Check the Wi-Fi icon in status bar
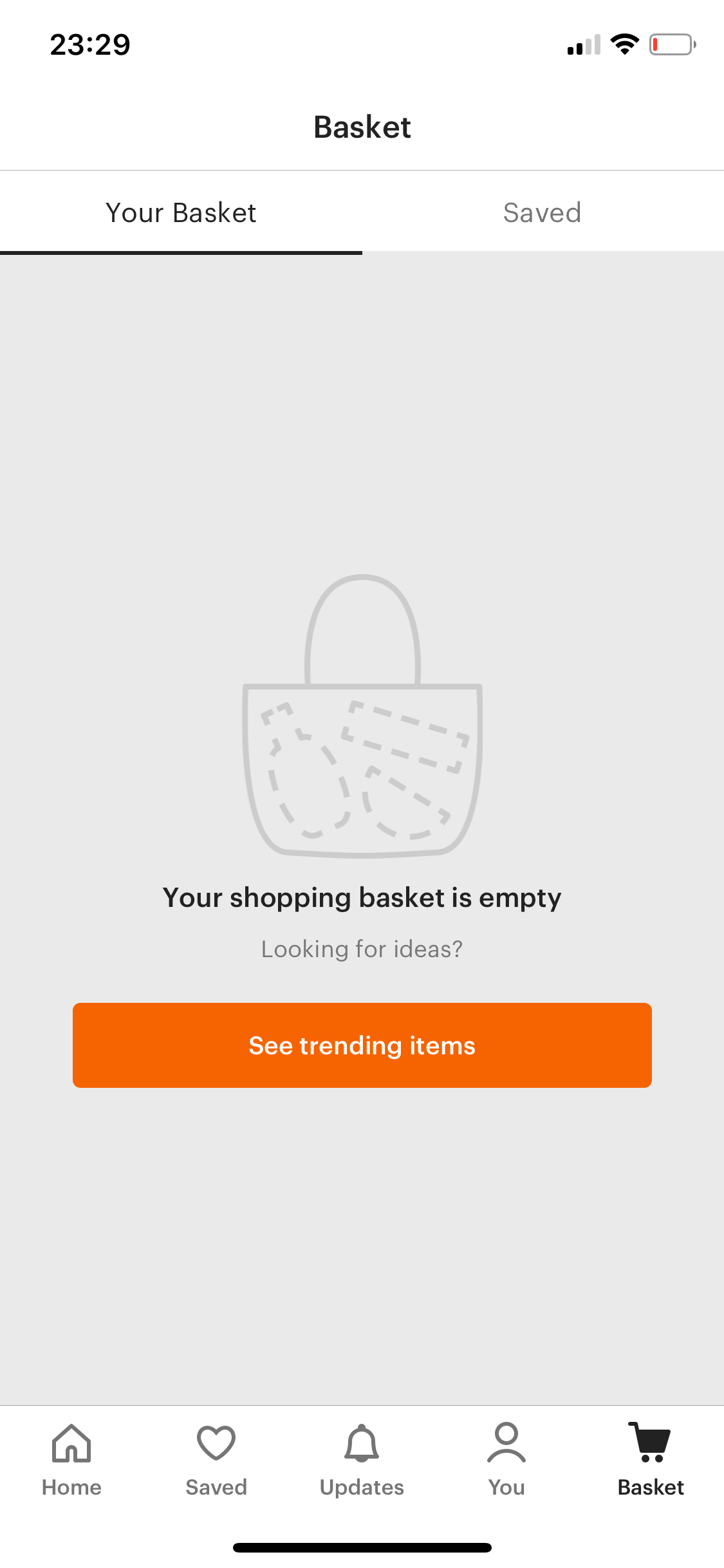Screen dimensions: 724x1568 (622, 43)
